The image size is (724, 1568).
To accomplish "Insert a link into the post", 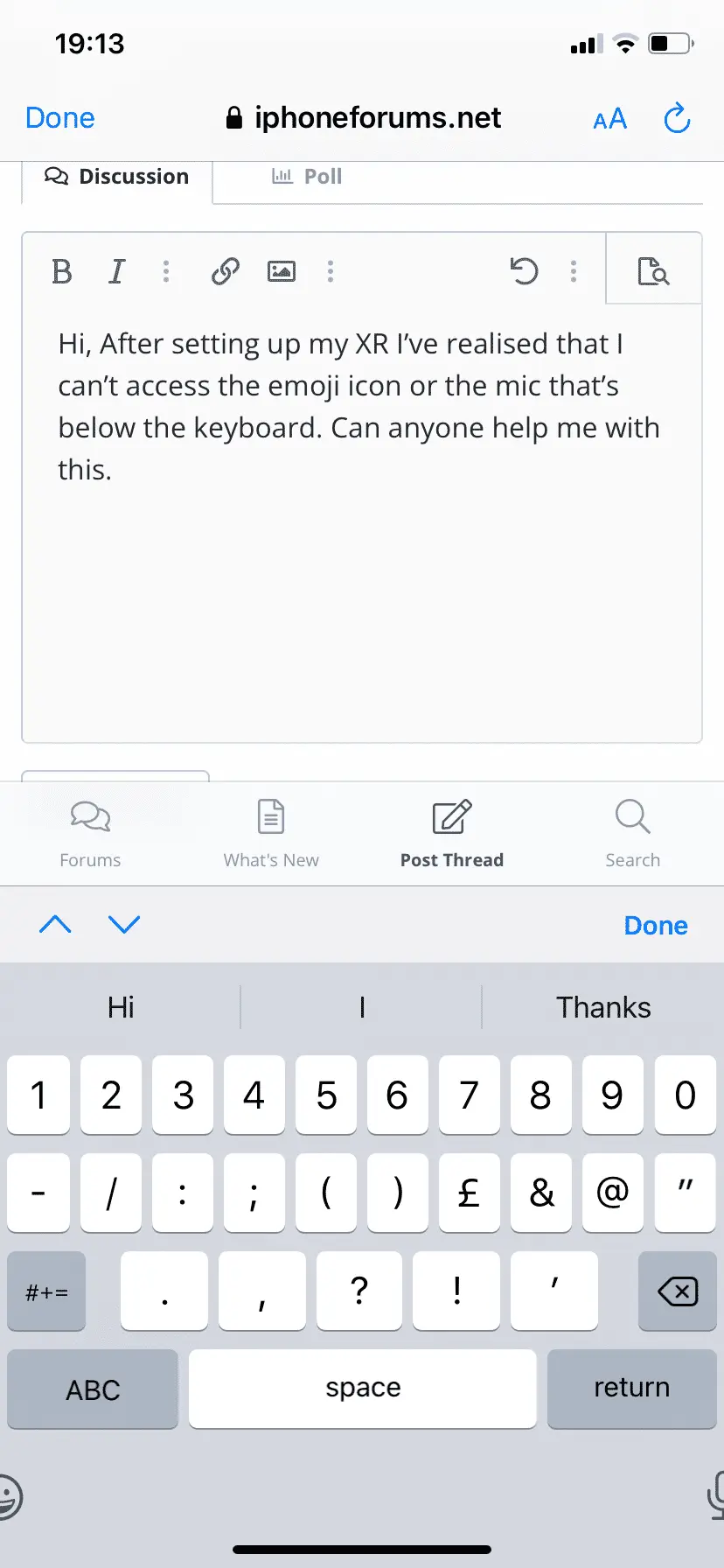I will coord(226,271).
